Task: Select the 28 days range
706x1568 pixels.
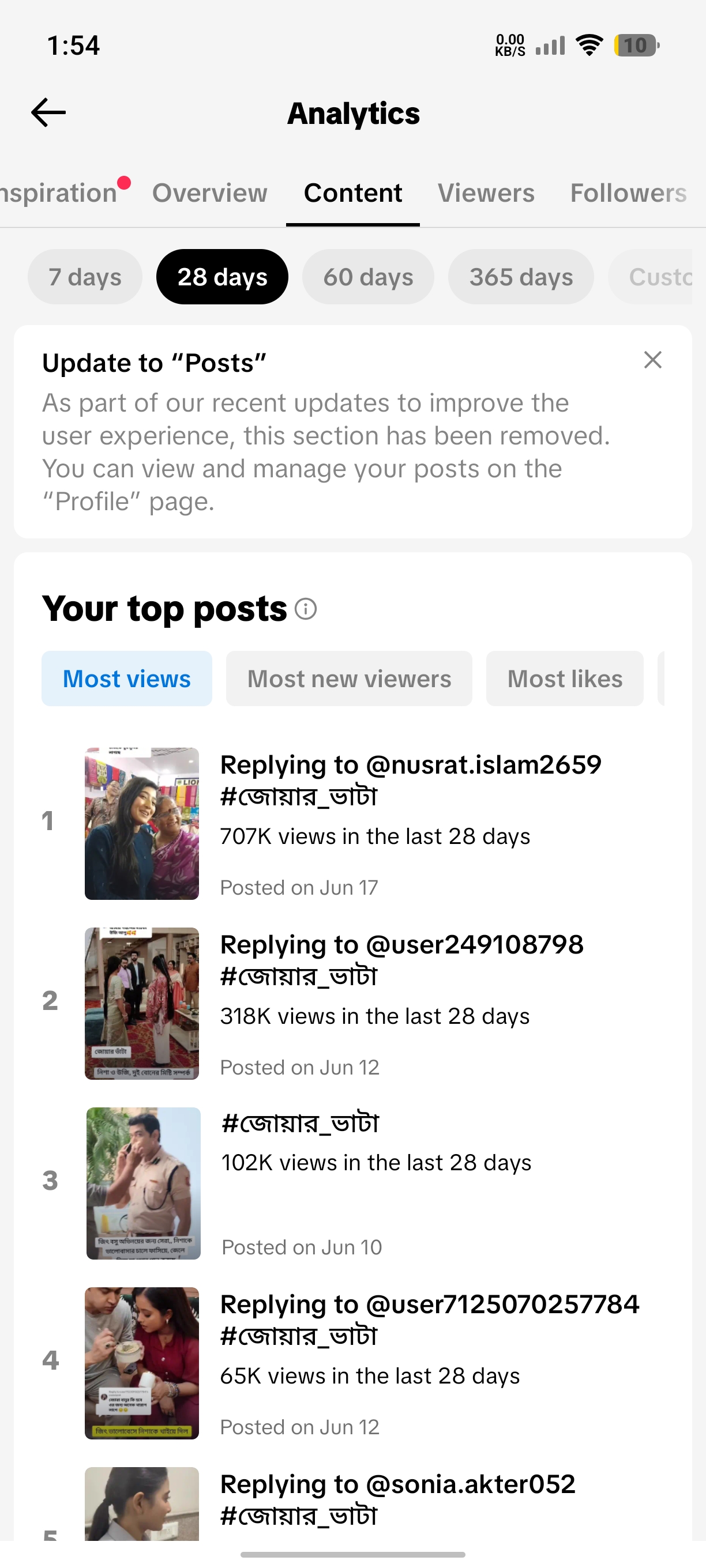Action: (222, 277)
